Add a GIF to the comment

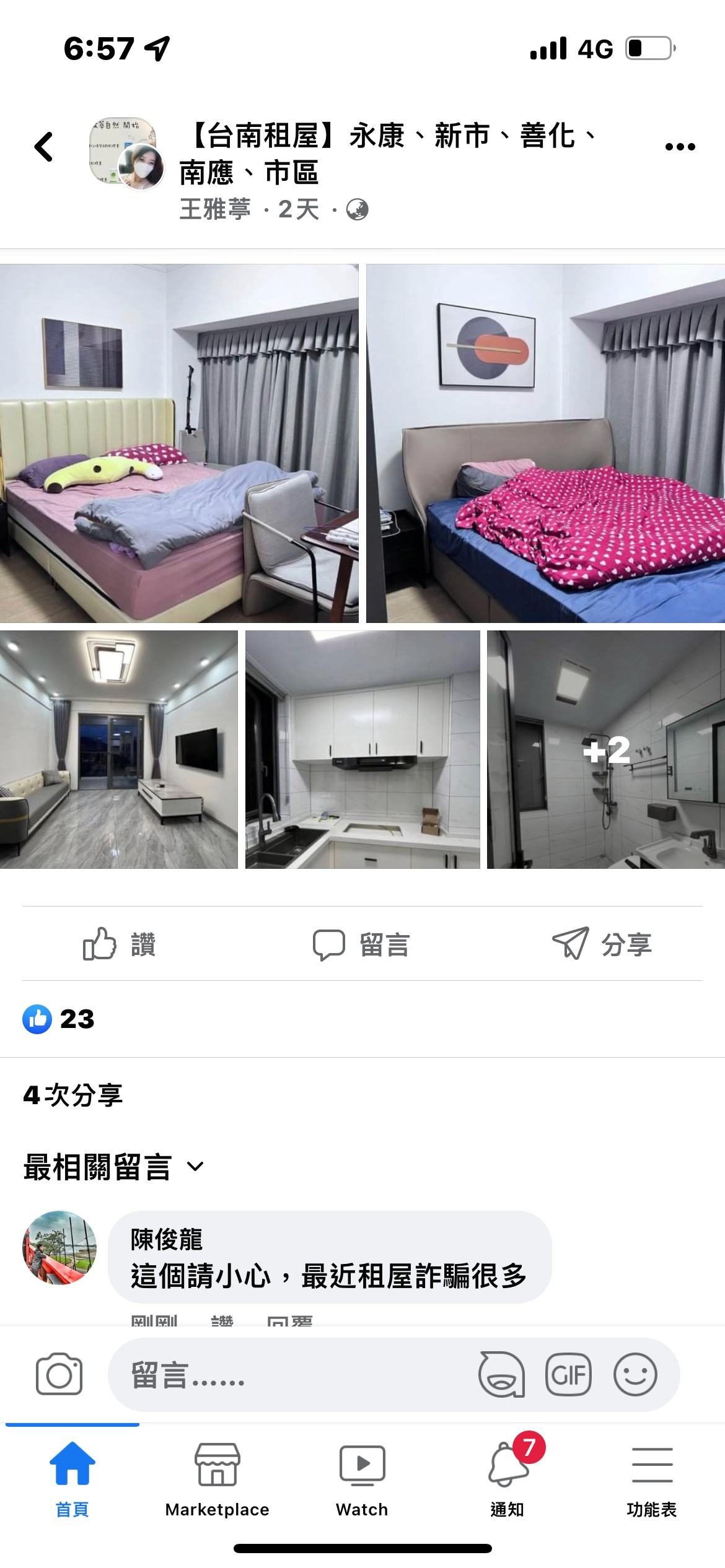point(568,1375)
